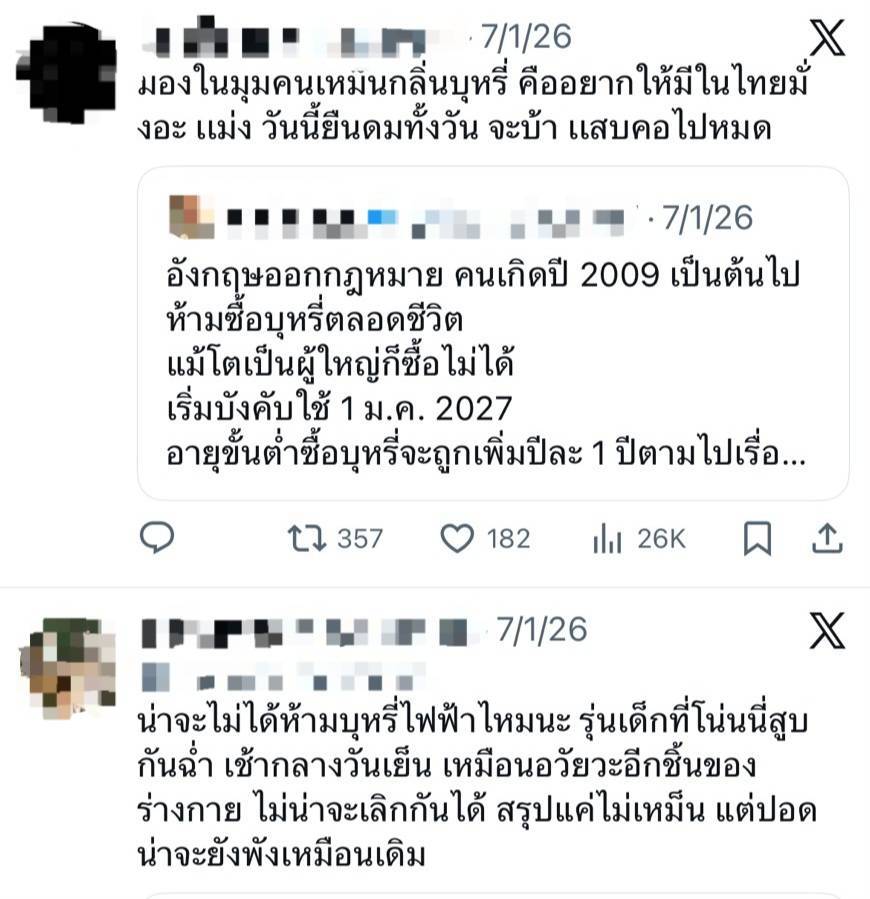The width and height of the screenshot is (870, 899).
Task: View analytics for the 26K views post
Action: click(607, 539)
